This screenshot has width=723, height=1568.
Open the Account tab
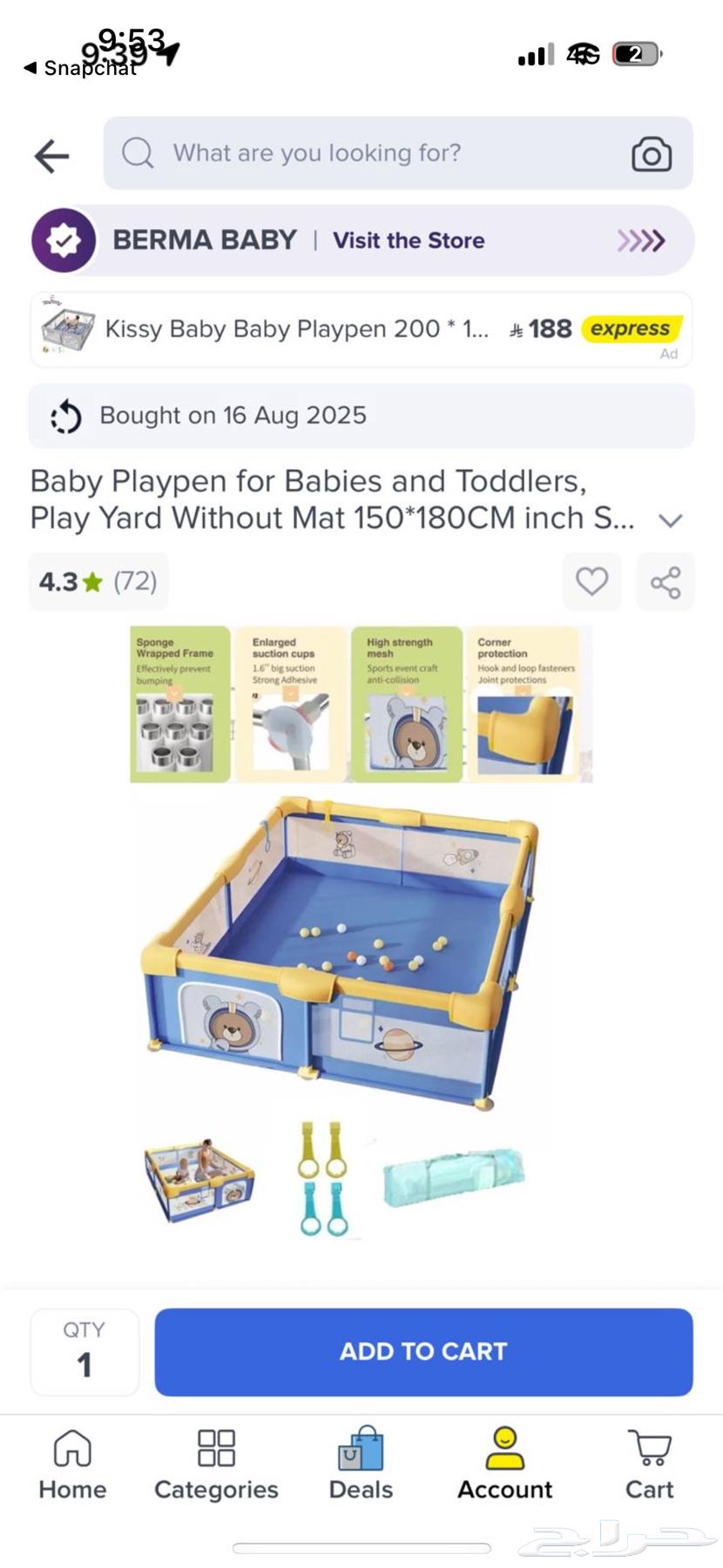tap(505, 1464)
